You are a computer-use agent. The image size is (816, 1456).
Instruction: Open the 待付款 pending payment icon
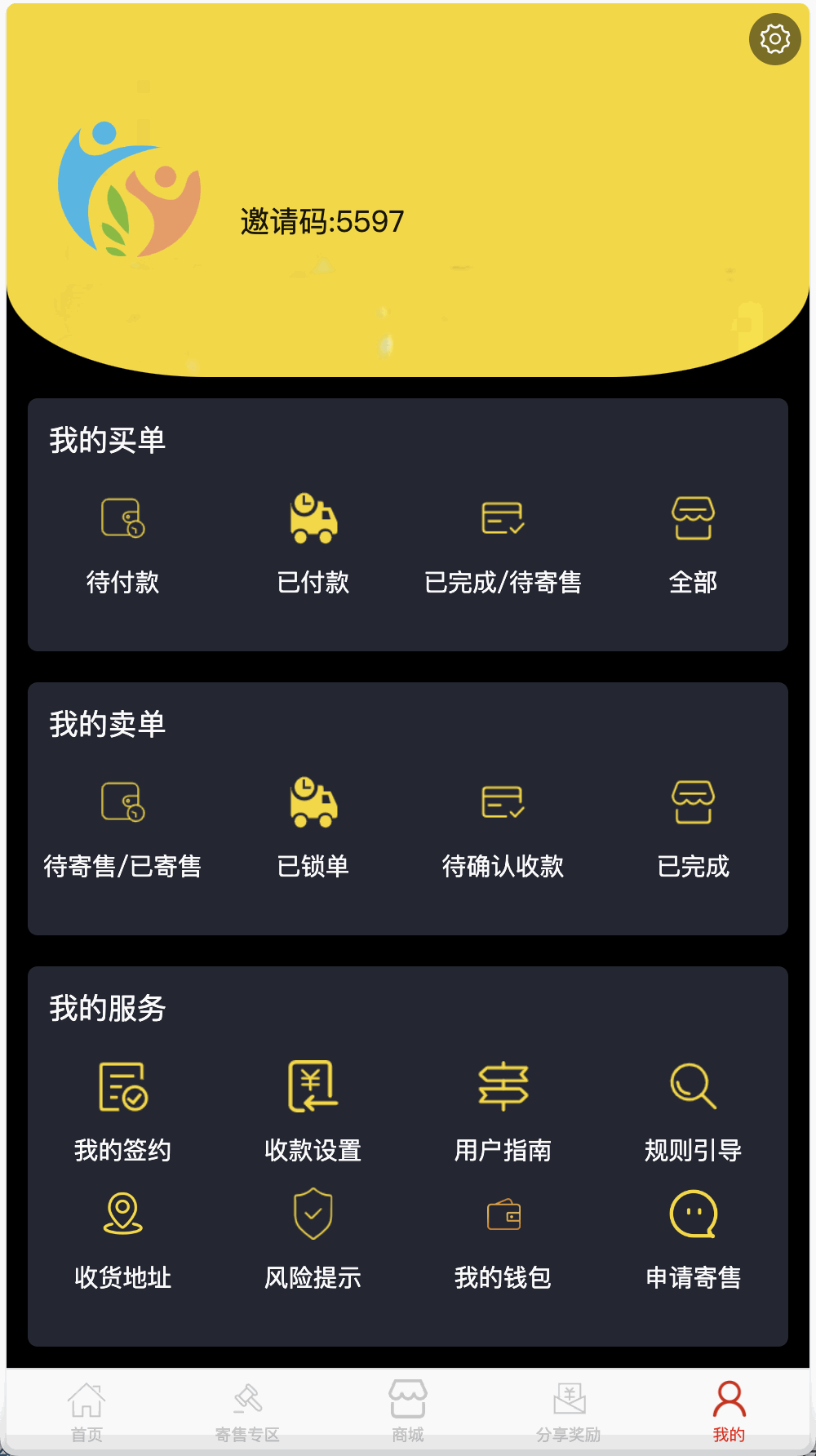(x=122, y=518)
